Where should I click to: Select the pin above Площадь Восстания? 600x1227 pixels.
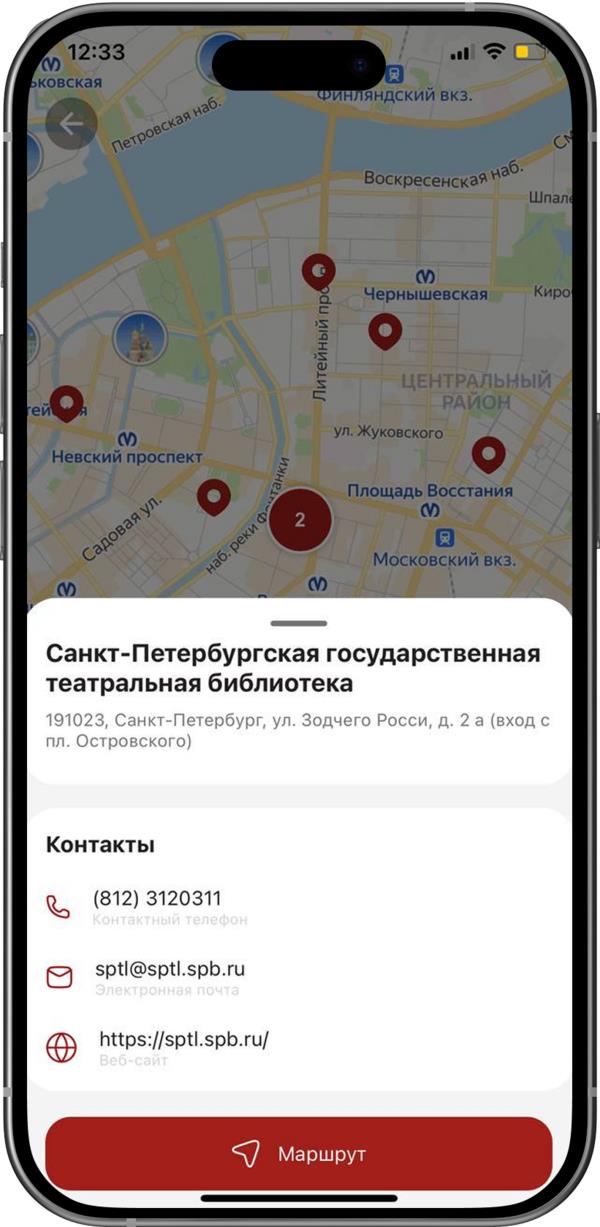coord(488,454)
